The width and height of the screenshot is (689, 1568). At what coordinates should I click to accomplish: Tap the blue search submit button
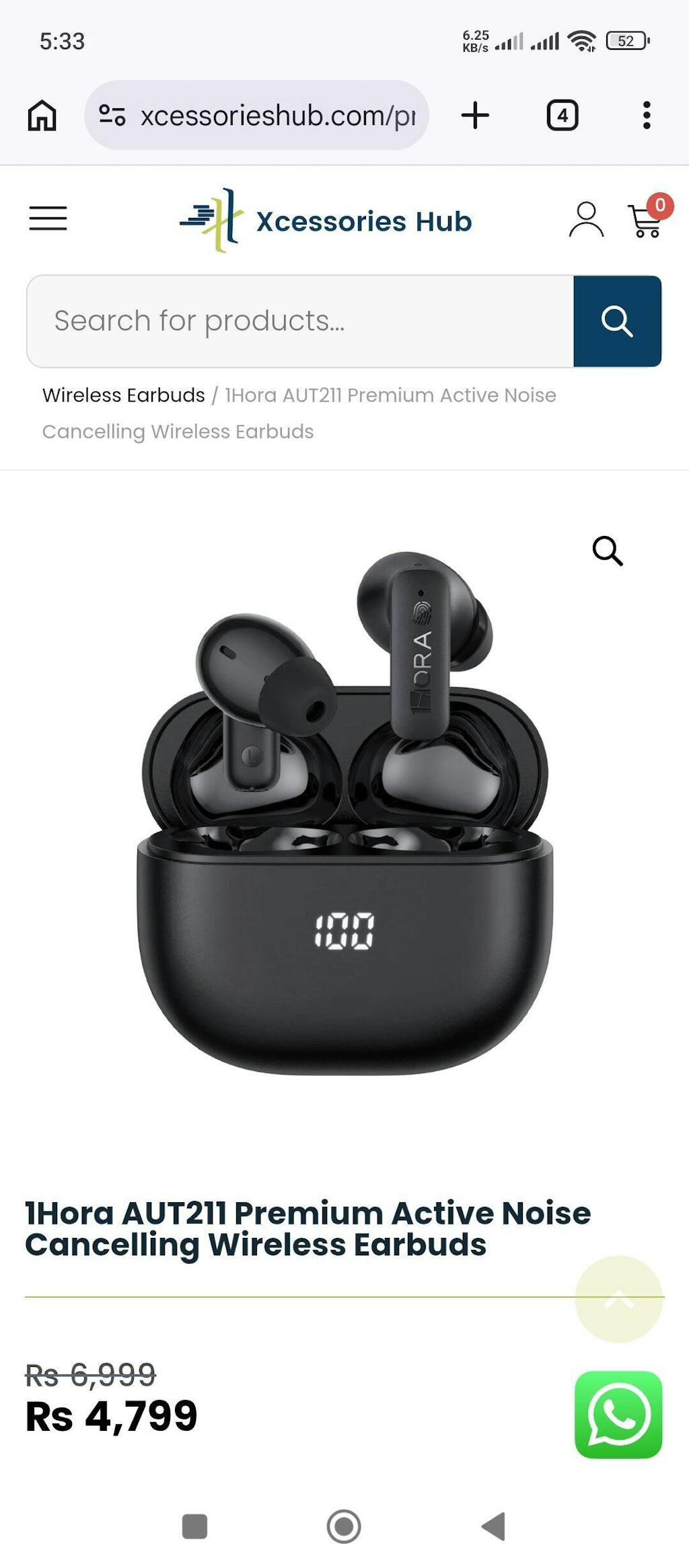click(x=617, y=321)
